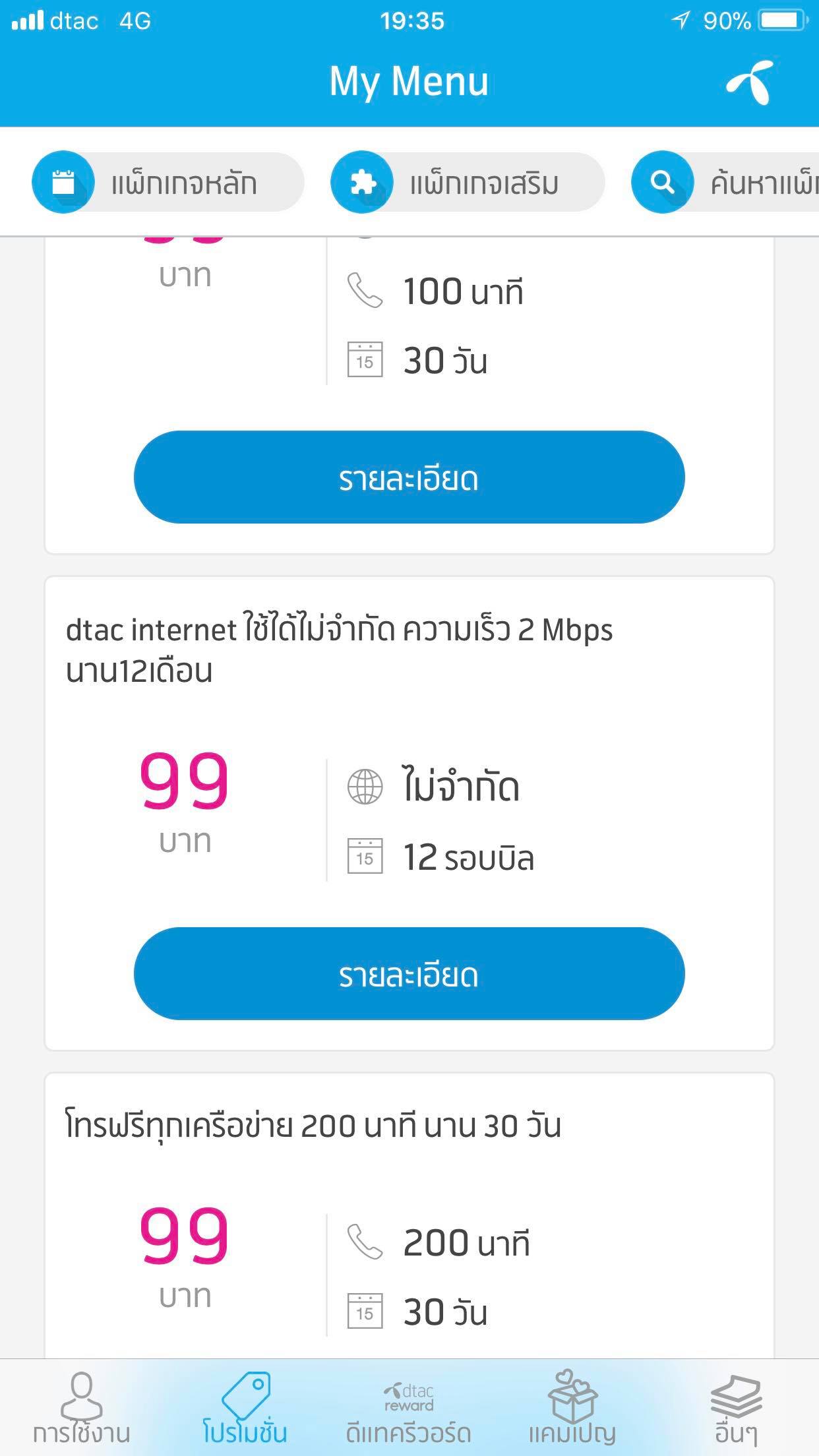
Task: Open the อื่นๆ tab
Action: tap(736, 1407)
